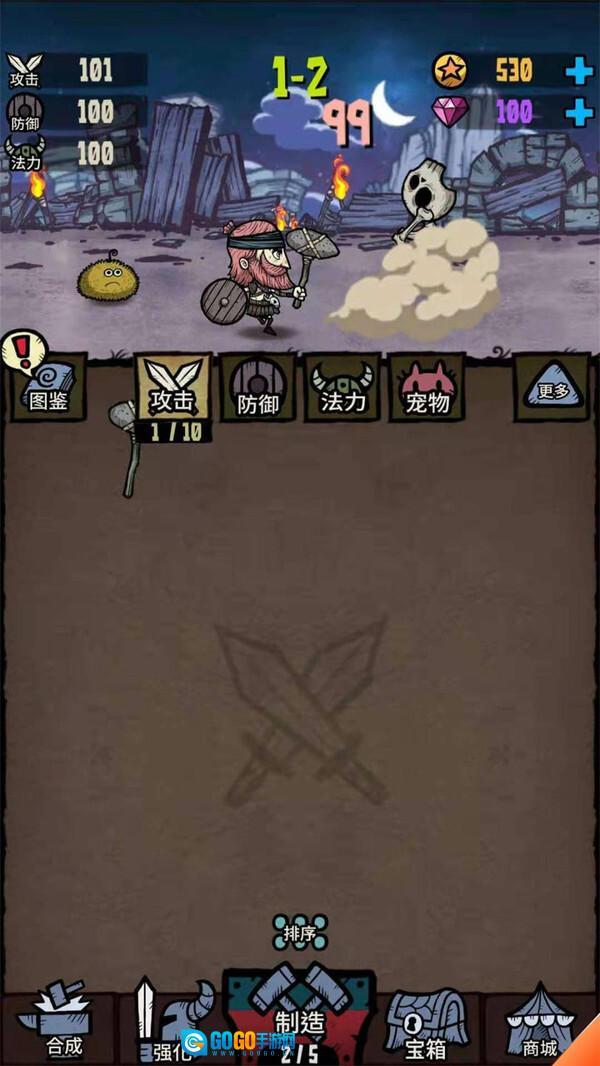
Task: Switch to the 法力 mana tab
Action: click(342, 388)
